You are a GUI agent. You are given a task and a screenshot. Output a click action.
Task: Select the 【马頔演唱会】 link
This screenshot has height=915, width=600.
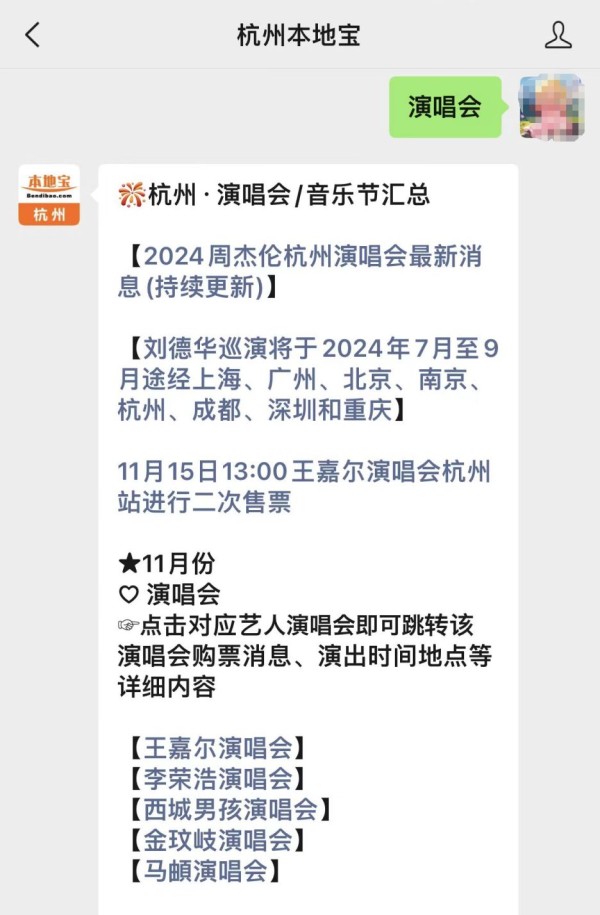(x=203, y=871)
